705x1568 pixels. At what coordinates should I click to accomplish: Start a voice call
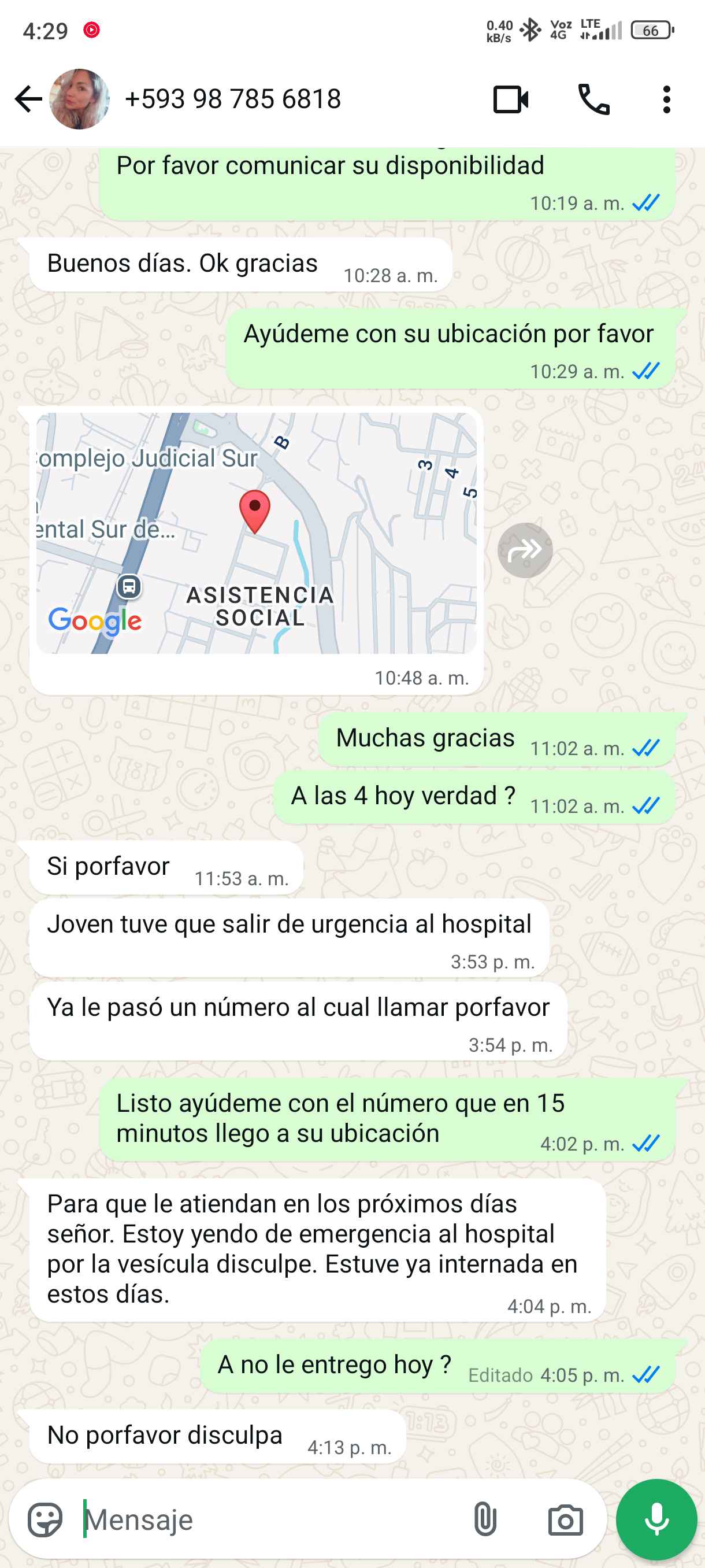(593, 100)
